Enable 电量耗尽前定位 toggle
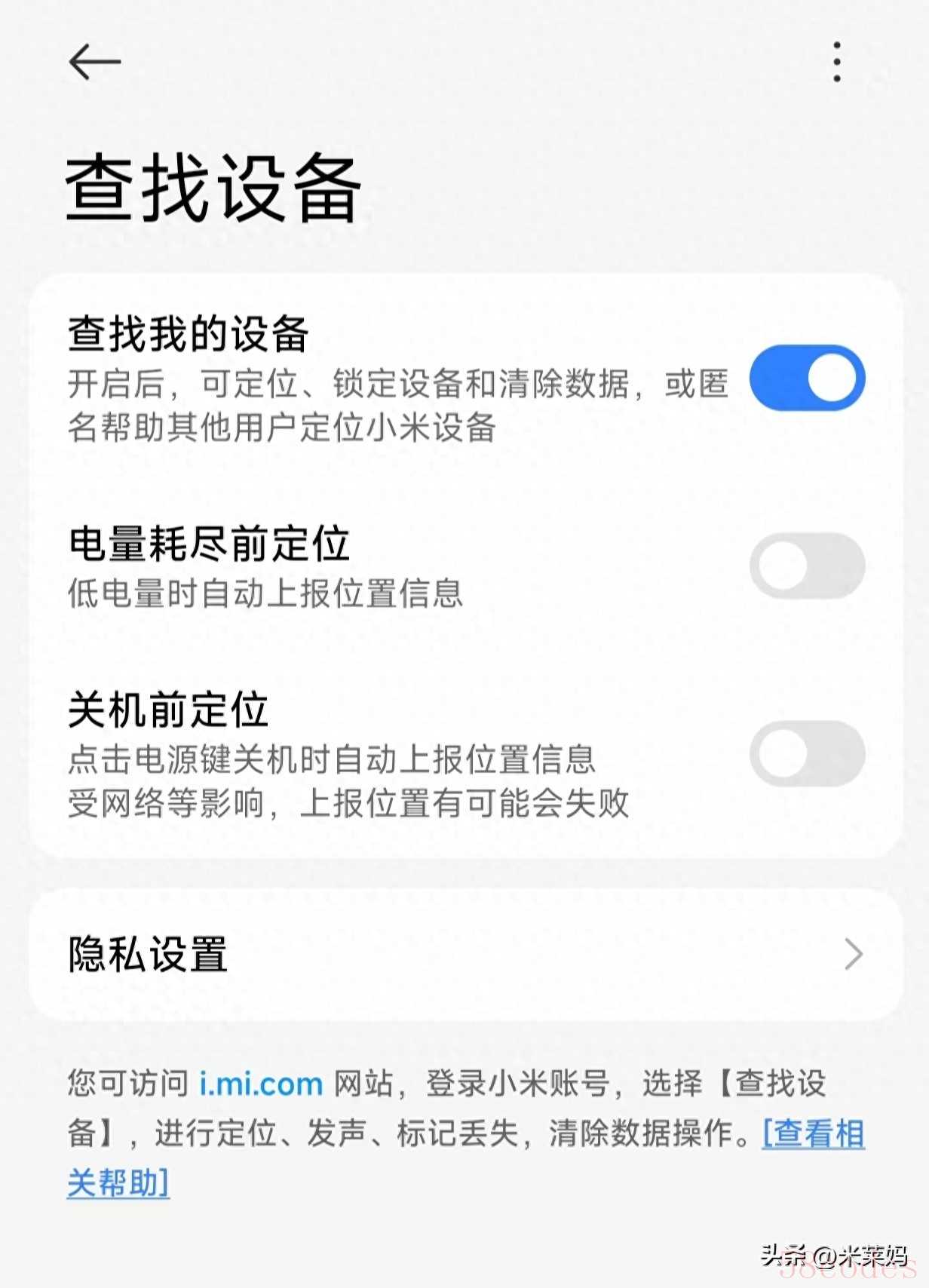Viewport: 929px width, 1288px height. click(x=807, y=566)
